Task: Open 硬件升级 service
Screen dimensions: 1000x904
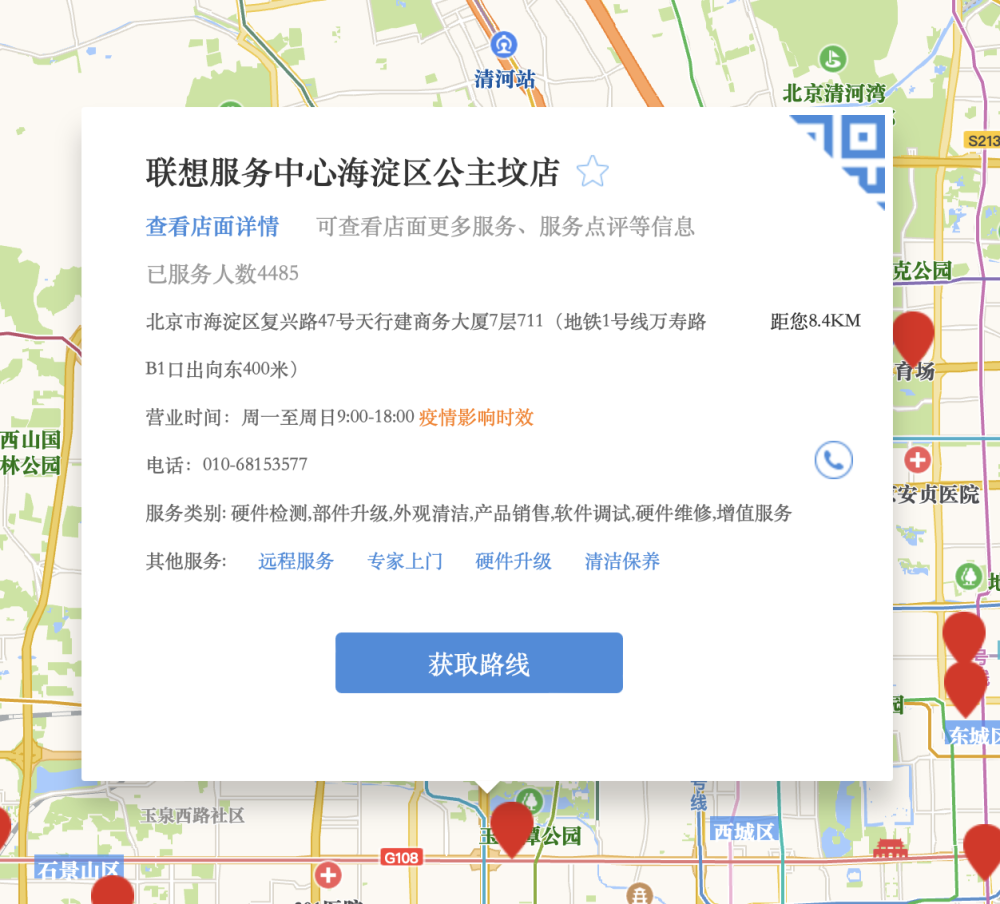Action: (513, 561)
